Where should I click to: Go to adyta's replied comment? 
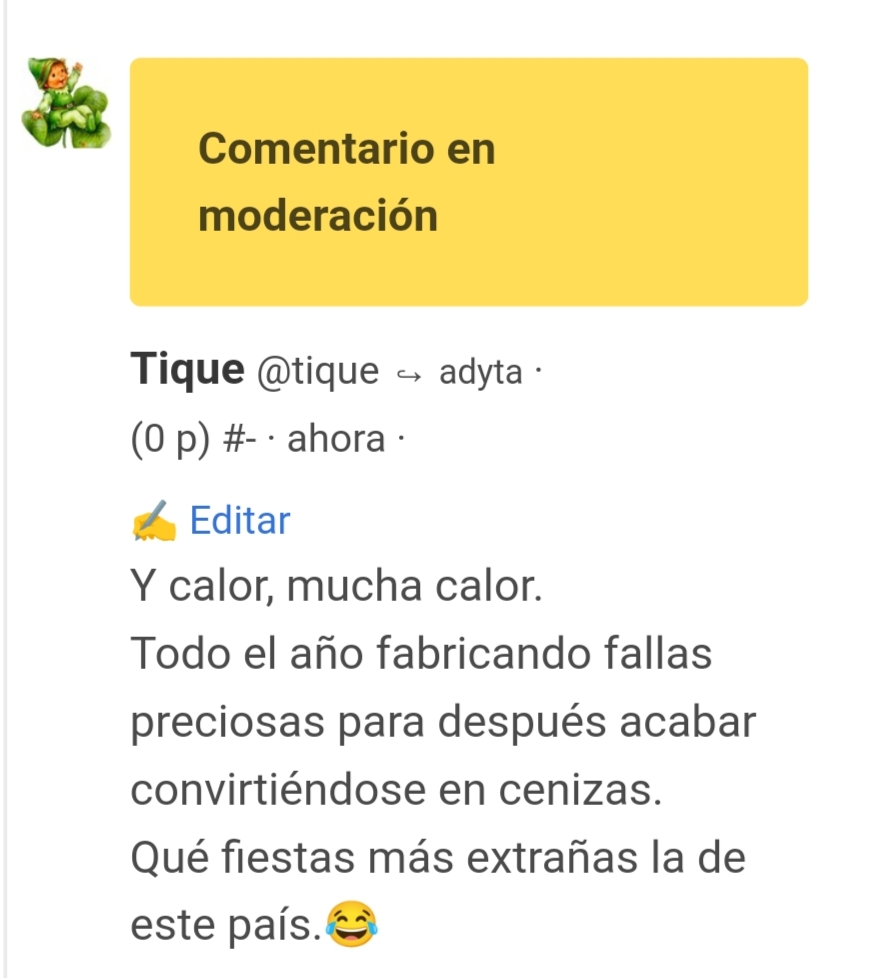pos(480,373)
